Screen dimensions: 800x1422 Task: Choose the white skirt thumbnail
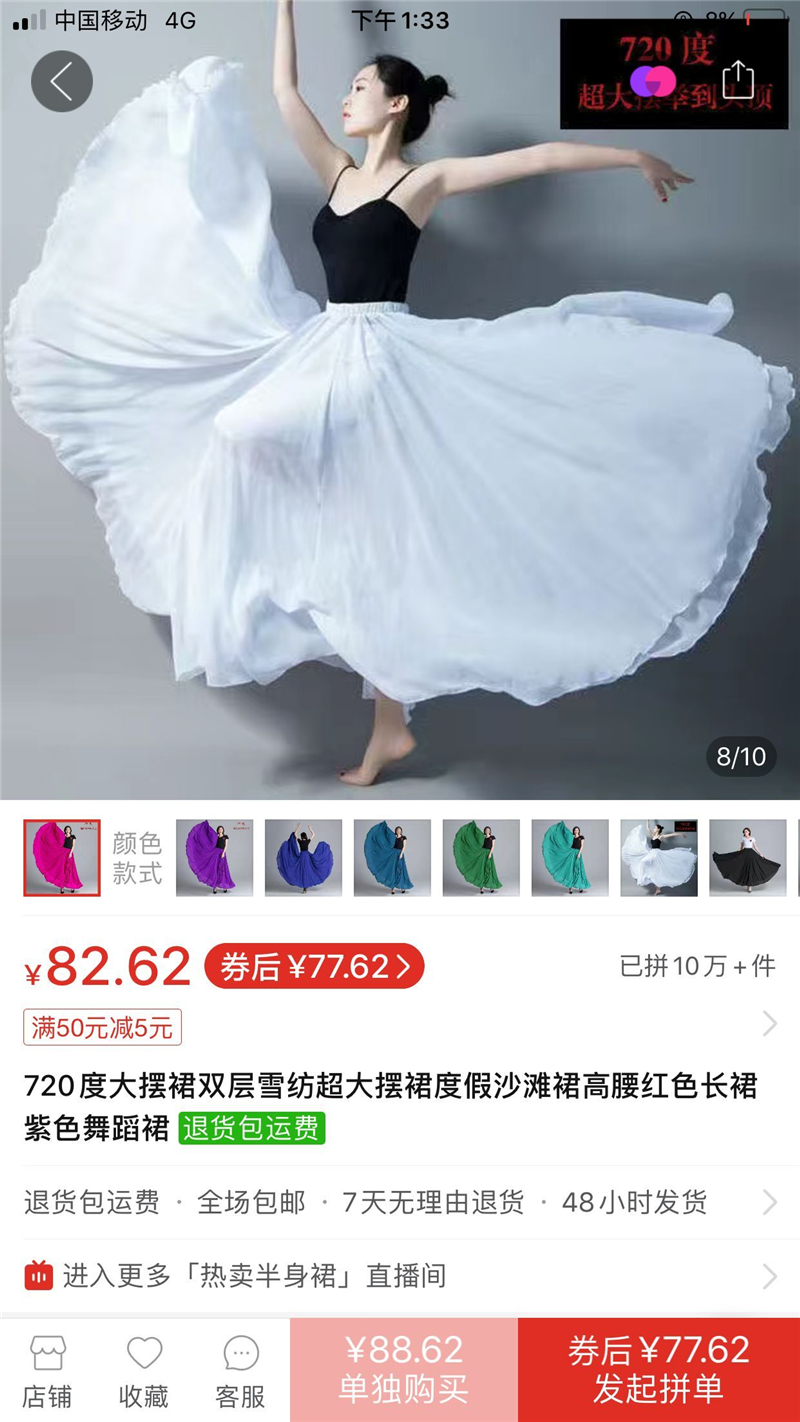coord(659,857)
